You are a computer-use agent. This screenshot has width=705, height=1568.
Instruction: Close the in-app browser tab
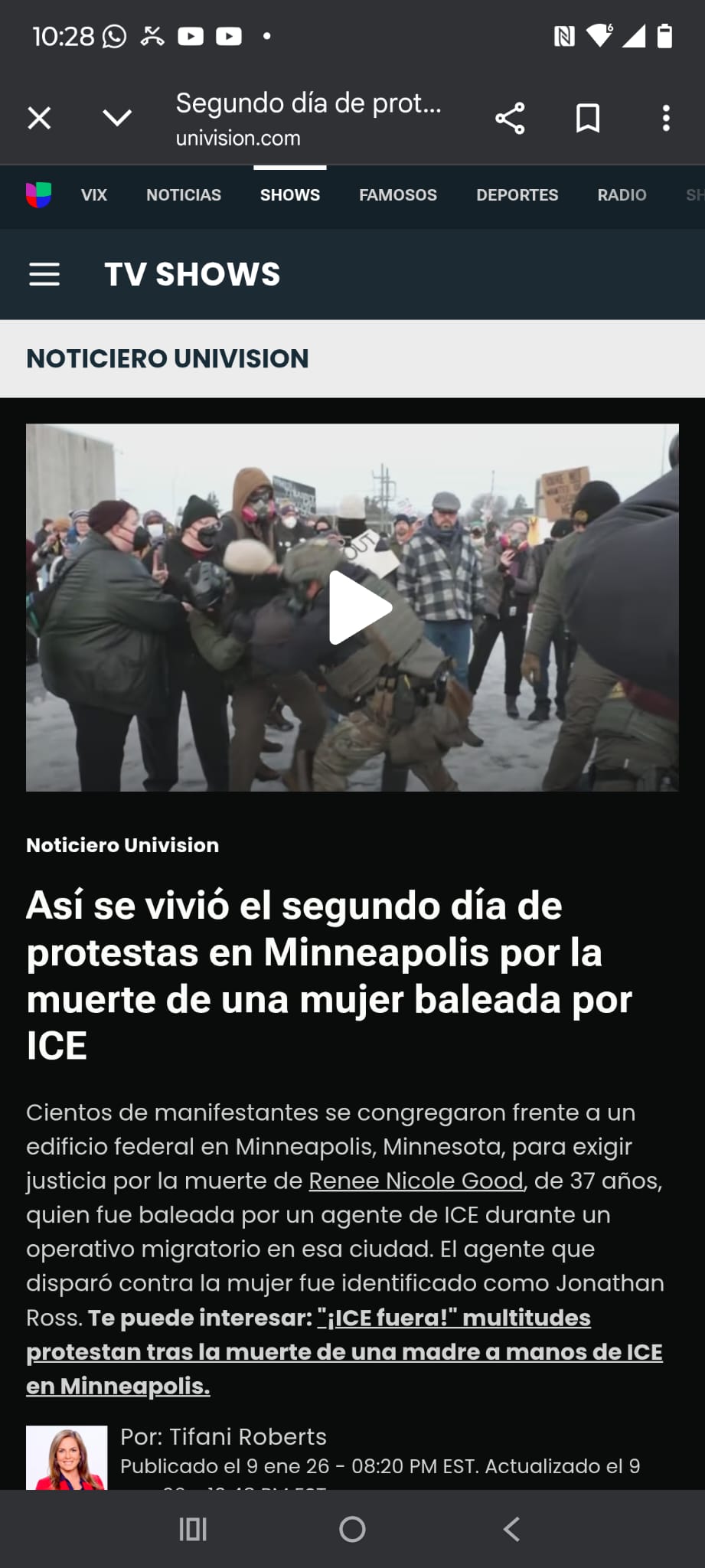click(x=39, y=118)
